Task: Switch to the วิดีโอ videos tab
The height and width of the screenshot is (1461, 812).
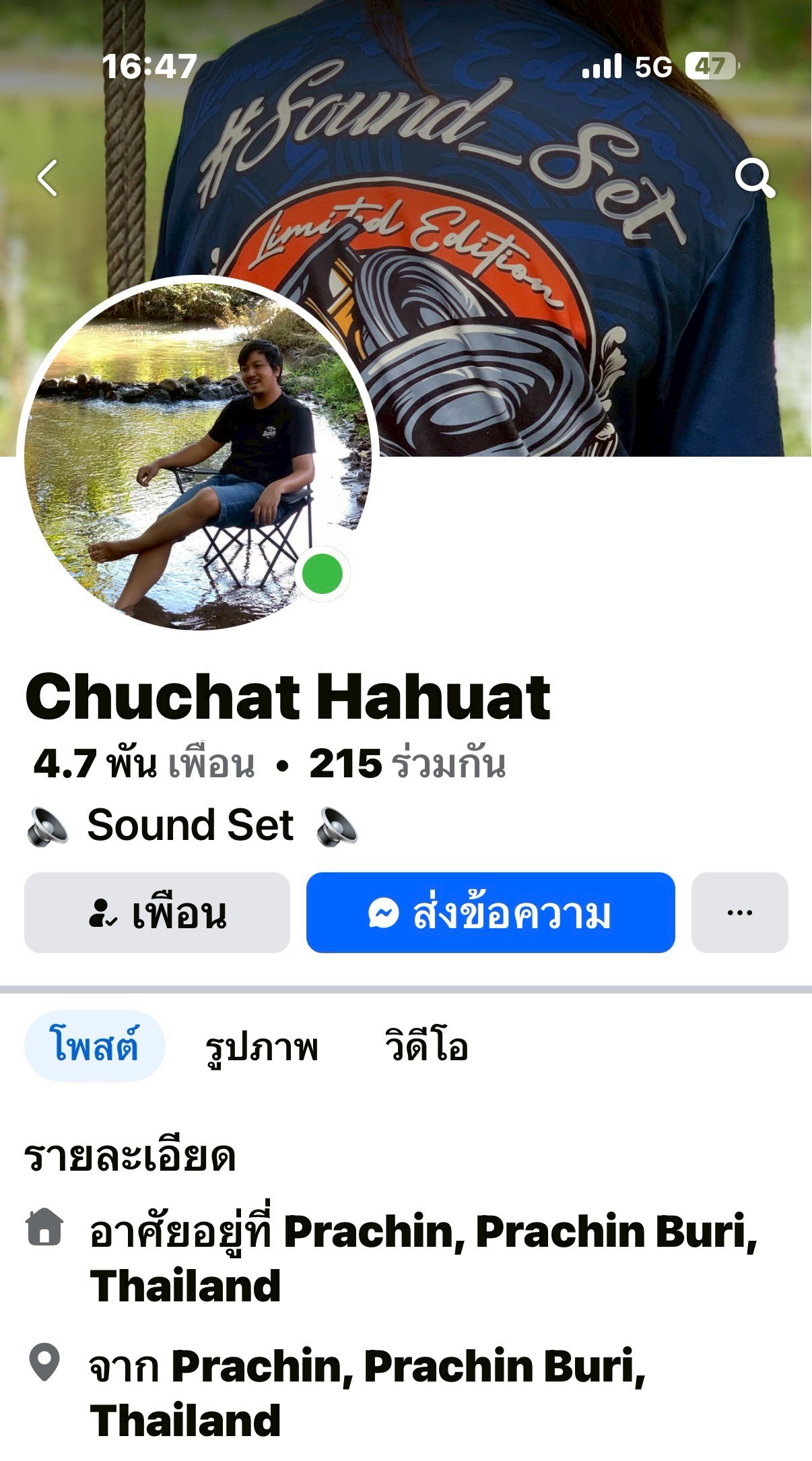Action: point(426,1047)
